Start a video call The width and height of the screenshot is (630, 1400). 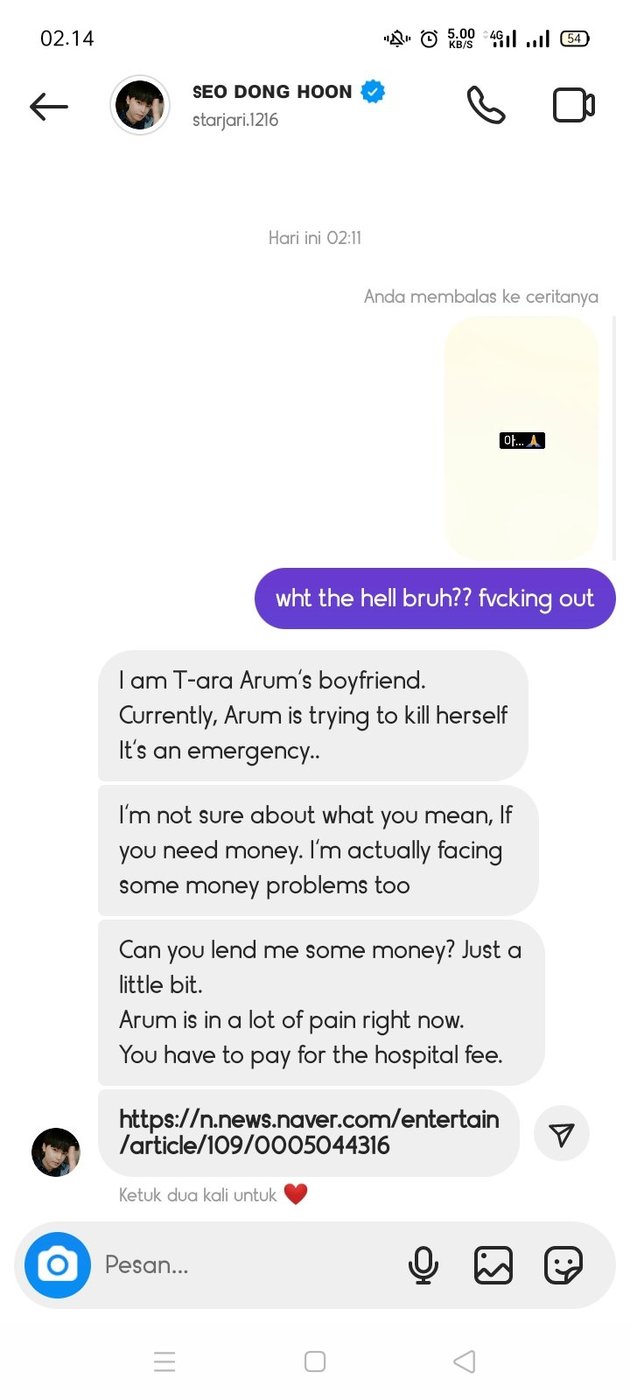pos(573,106)
